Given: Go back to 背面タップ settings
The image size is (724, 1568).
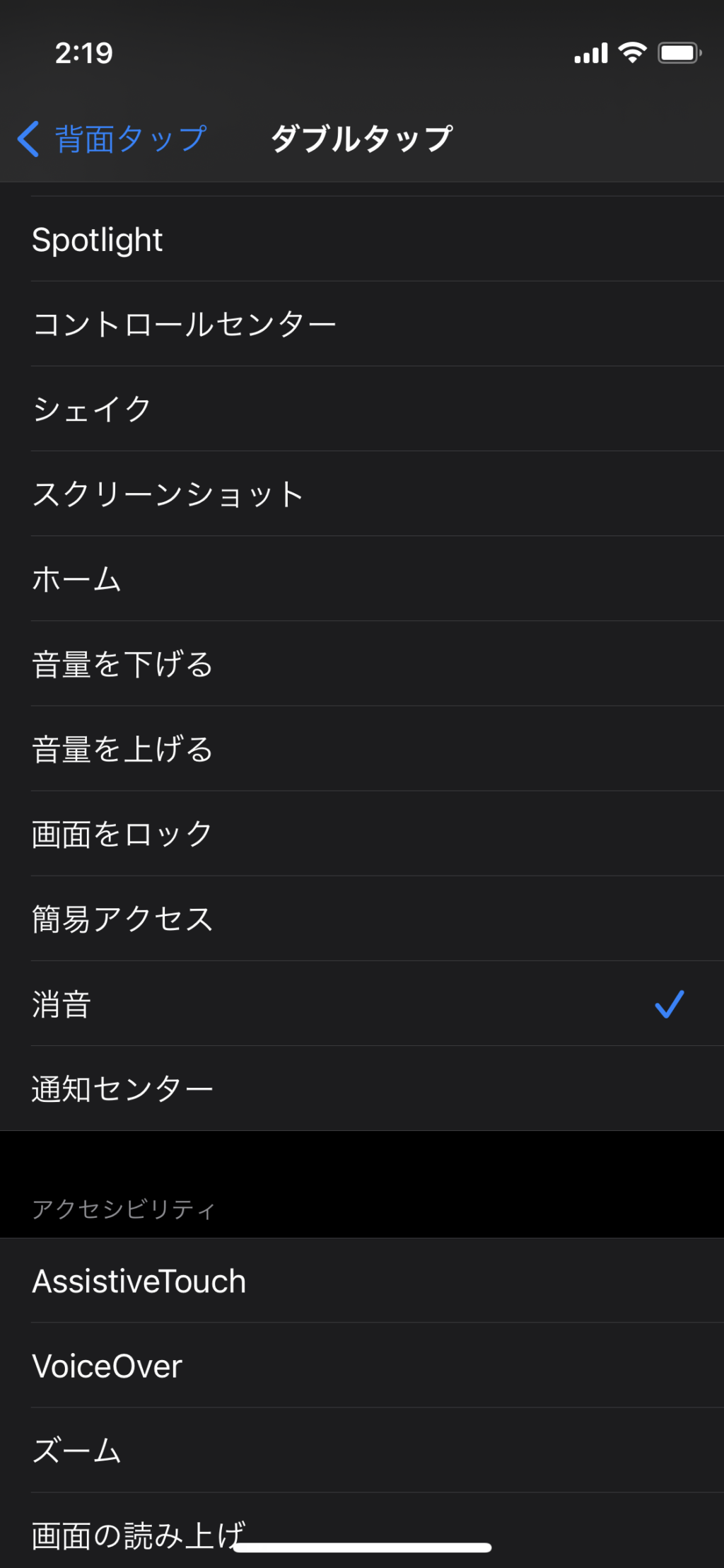Looking at the screenshot, I should coord(112,139).
